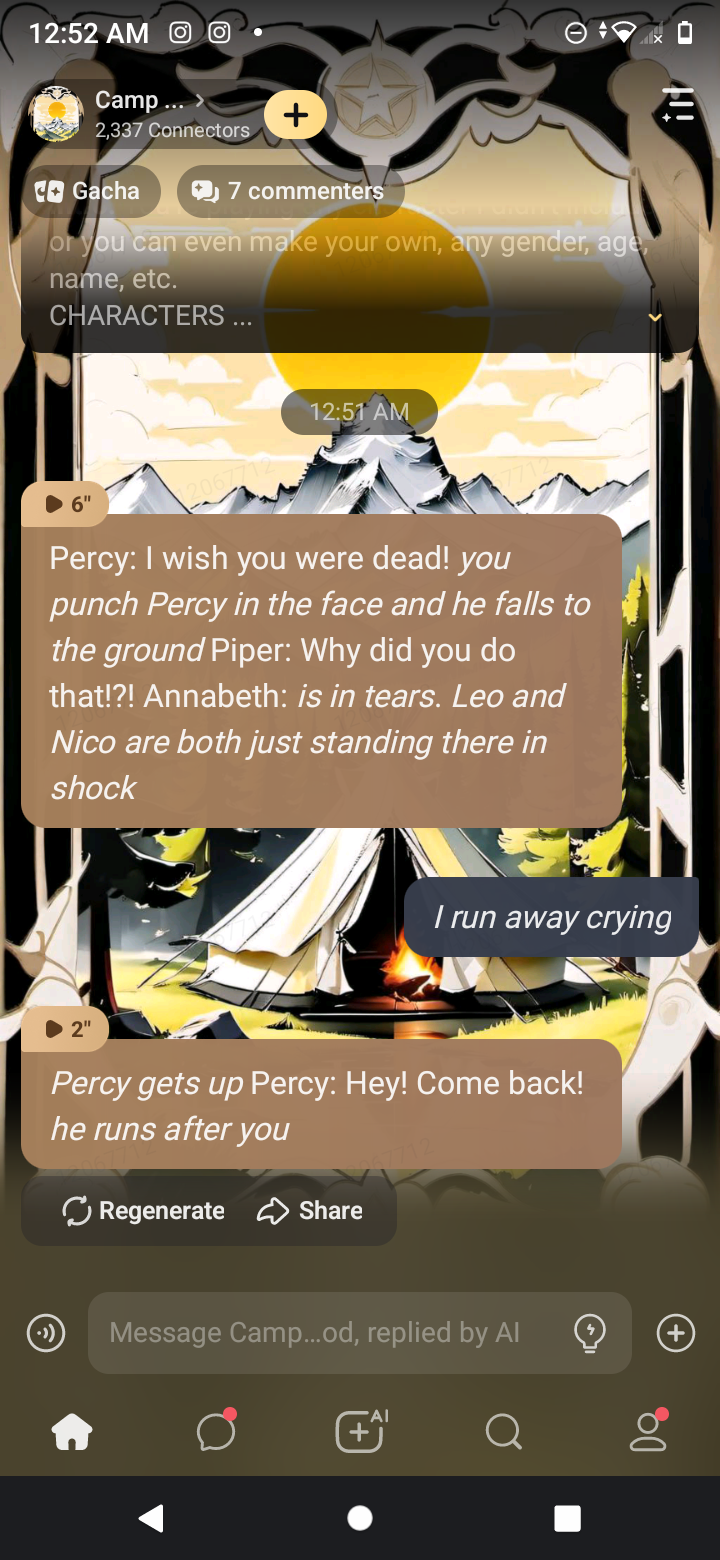Open the top-right chat options menu
Image resolution: width=720 pixels, height=1560 pixels.
(x=677, y=105)
